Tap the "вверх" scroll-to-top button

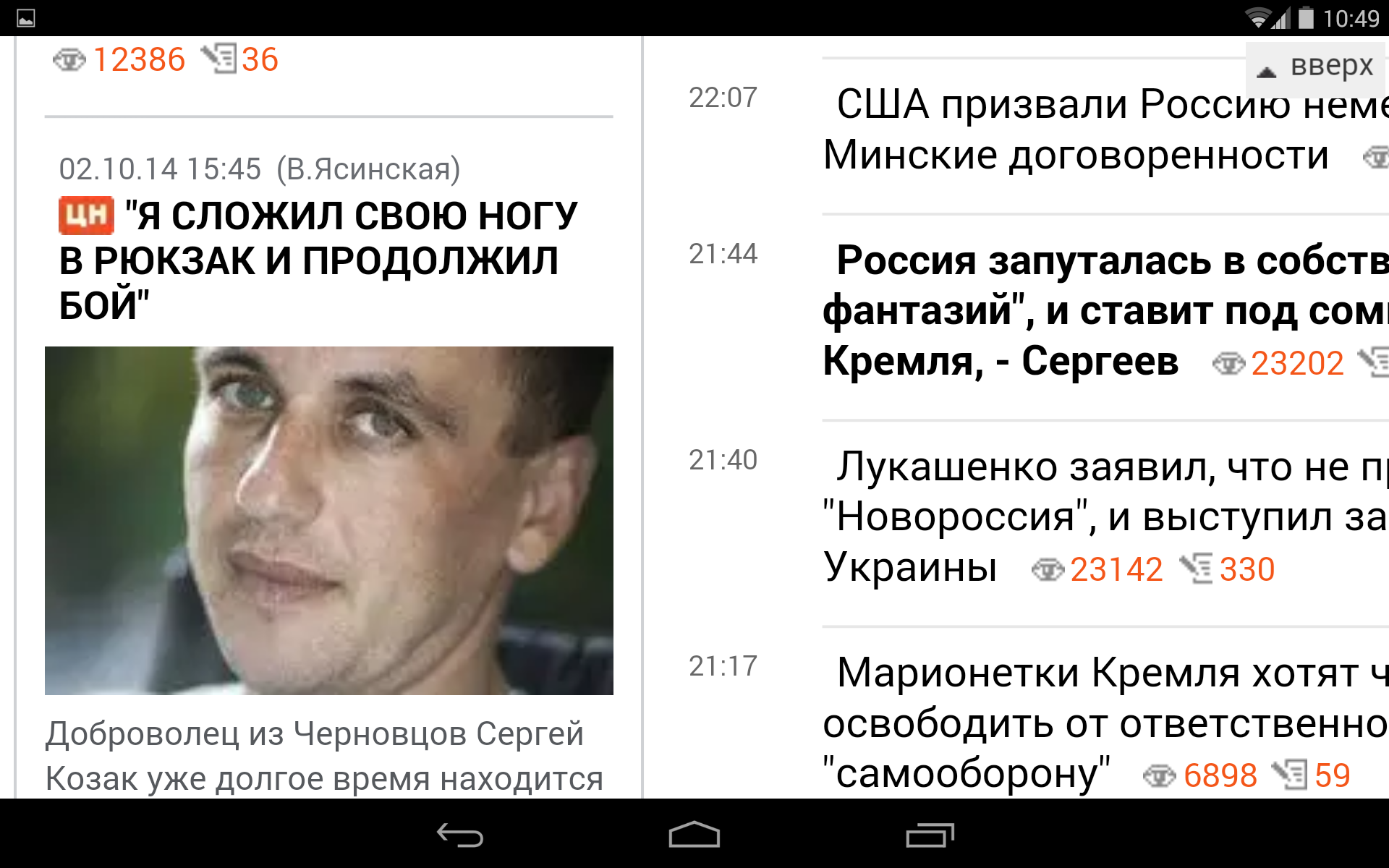point(1315,67)
